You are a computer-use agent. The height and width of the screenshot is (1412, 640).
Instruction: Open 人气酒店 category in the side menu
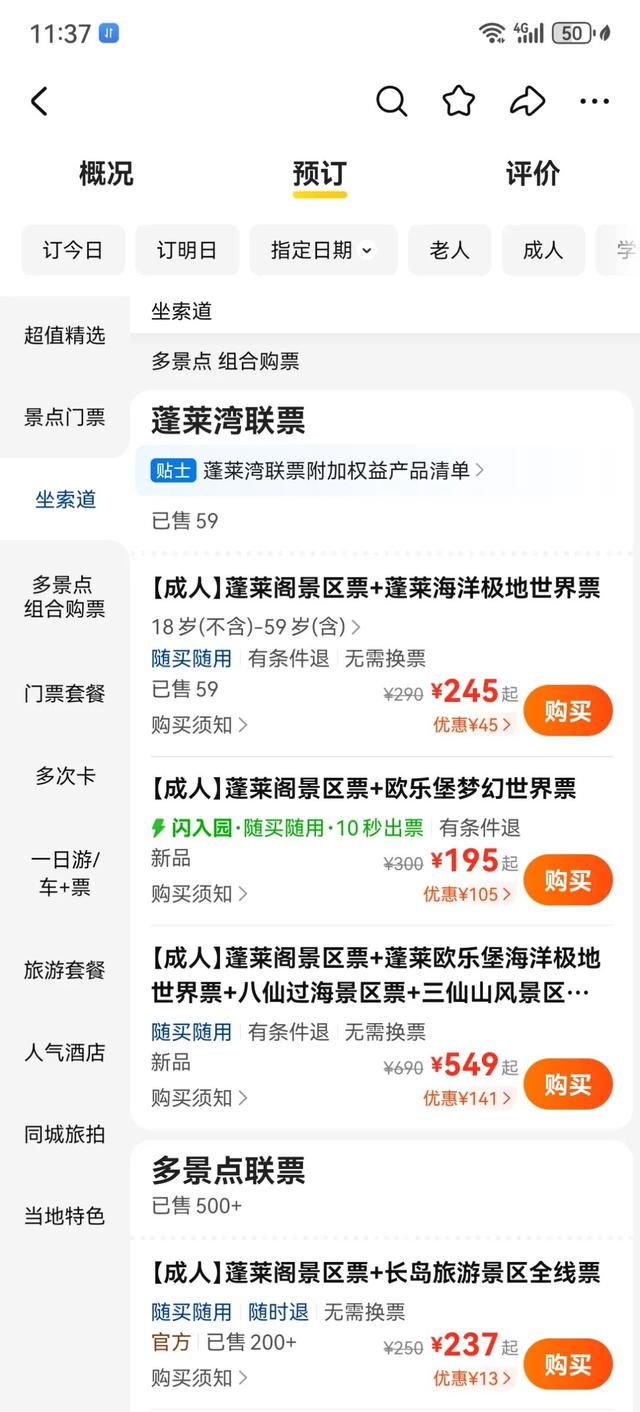point(65,1052)
